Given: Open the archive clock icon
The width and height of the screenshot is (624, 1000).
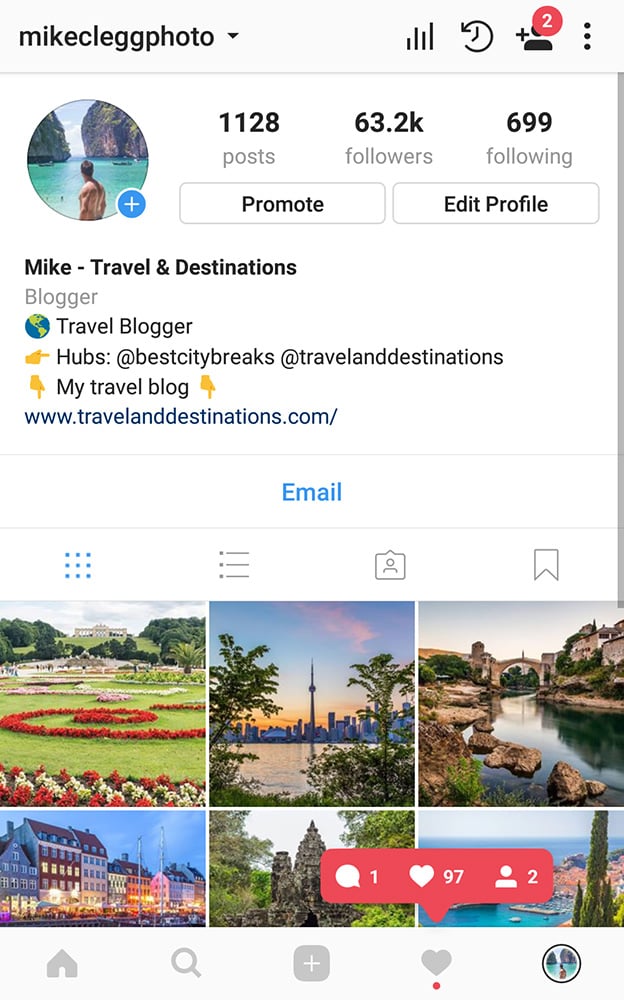Looking at the screenshot, I should point(477,36).
